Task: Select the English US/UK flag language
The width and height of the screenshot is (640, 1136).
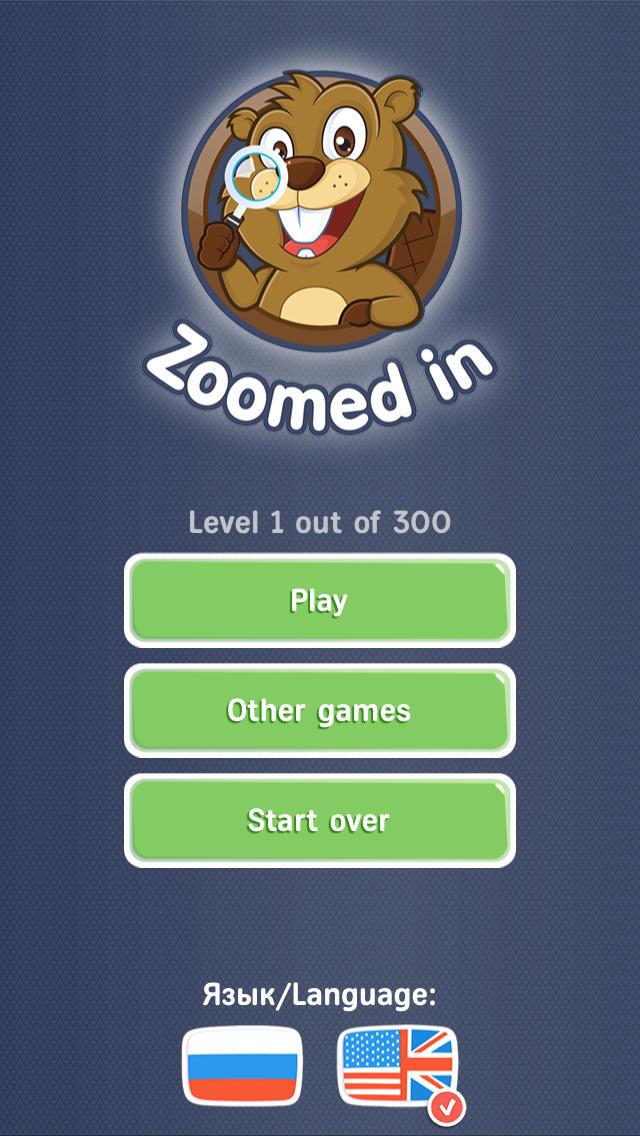Action: [397, 1065]
